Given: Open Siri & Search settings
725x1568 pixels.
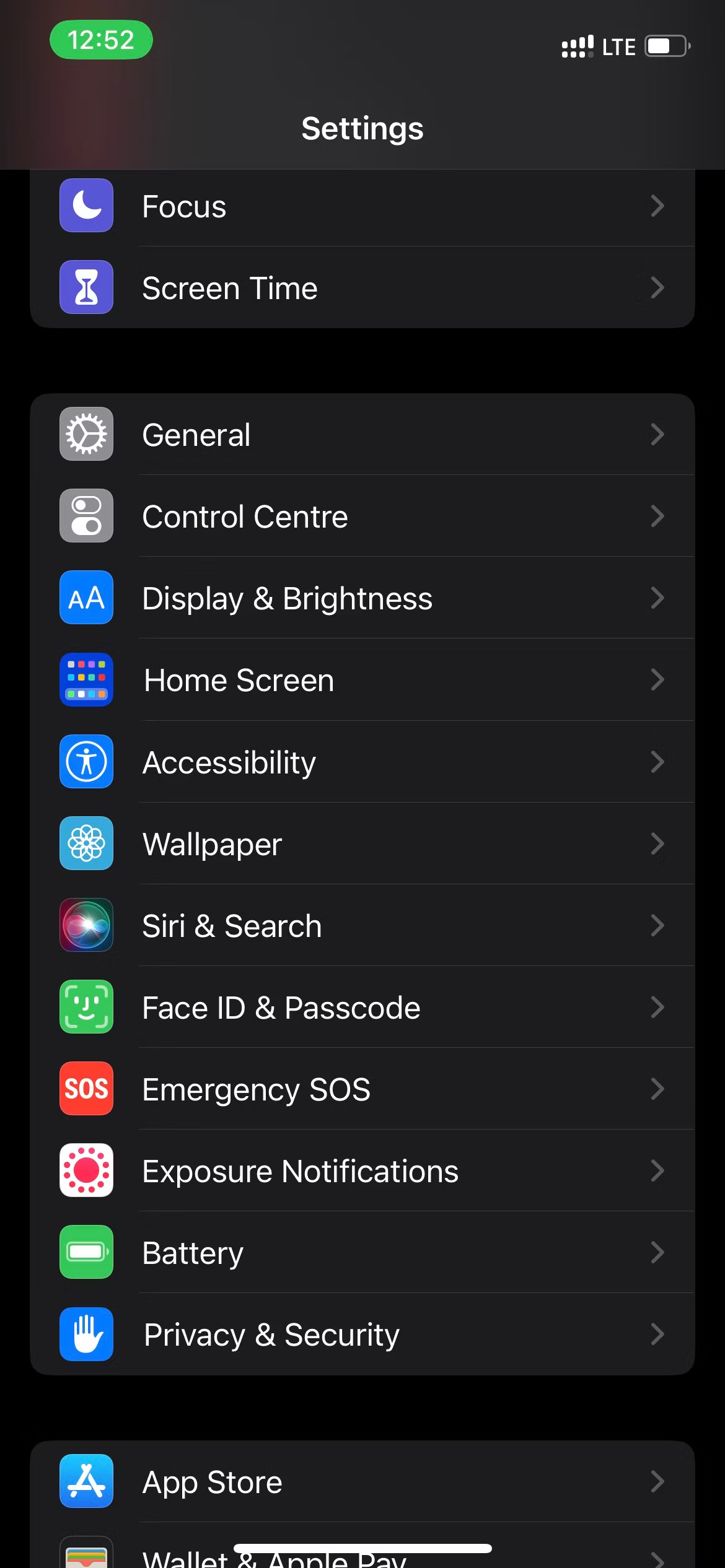Looking at the screenshot, I should [x=362, y=925].
